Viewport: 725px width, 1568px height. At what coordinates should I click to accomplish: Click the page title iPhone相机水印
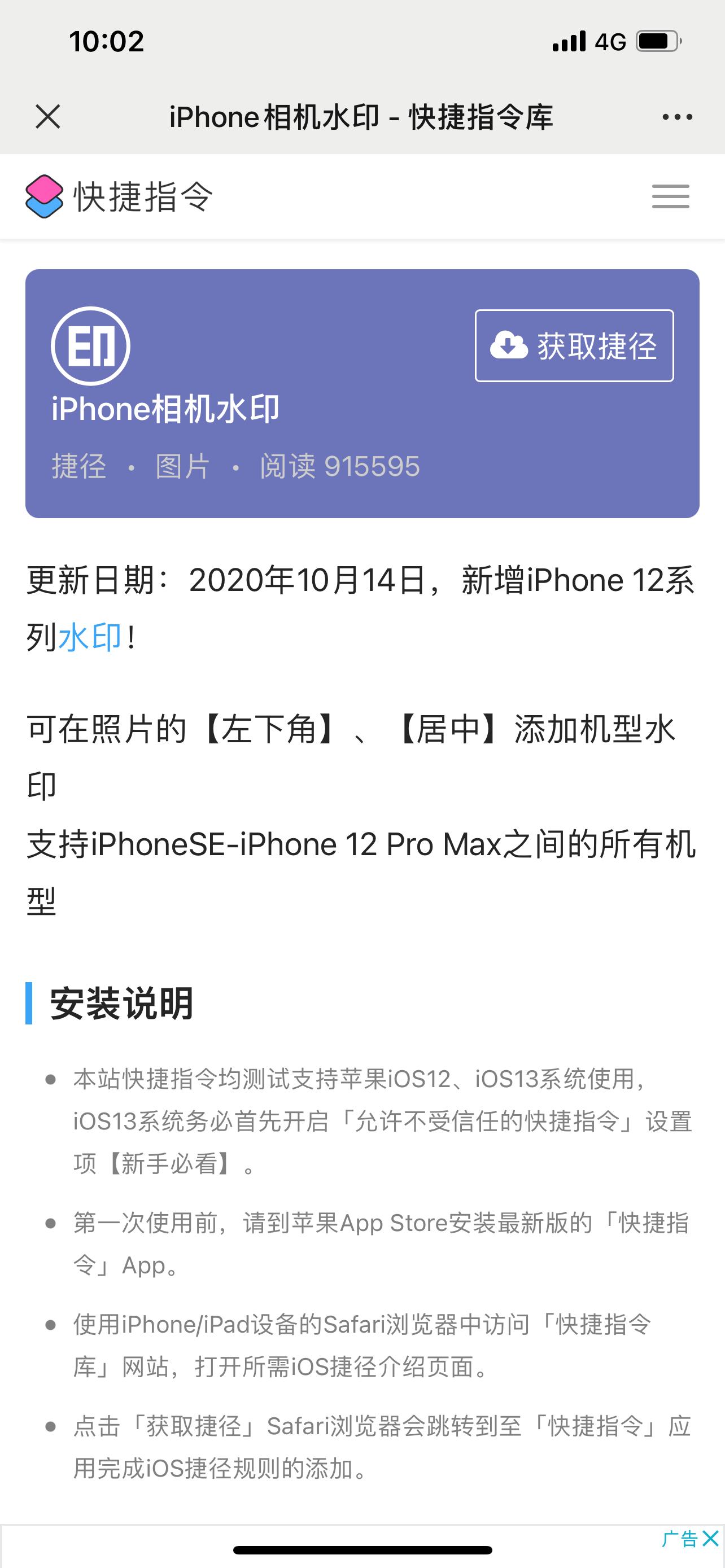tap(362, 117)
